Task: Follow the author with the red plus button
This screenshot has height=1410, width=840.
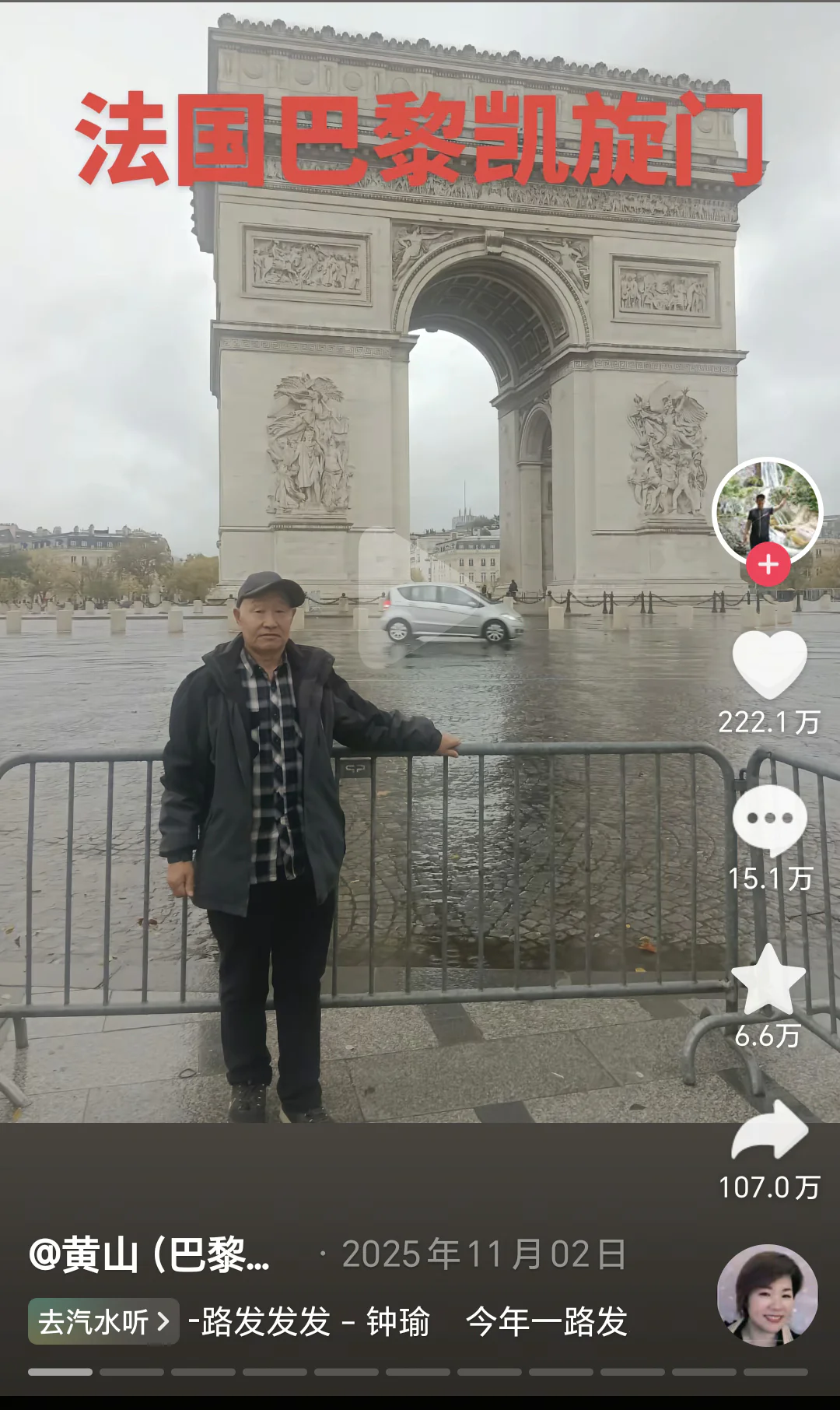Action: [768, 564]
